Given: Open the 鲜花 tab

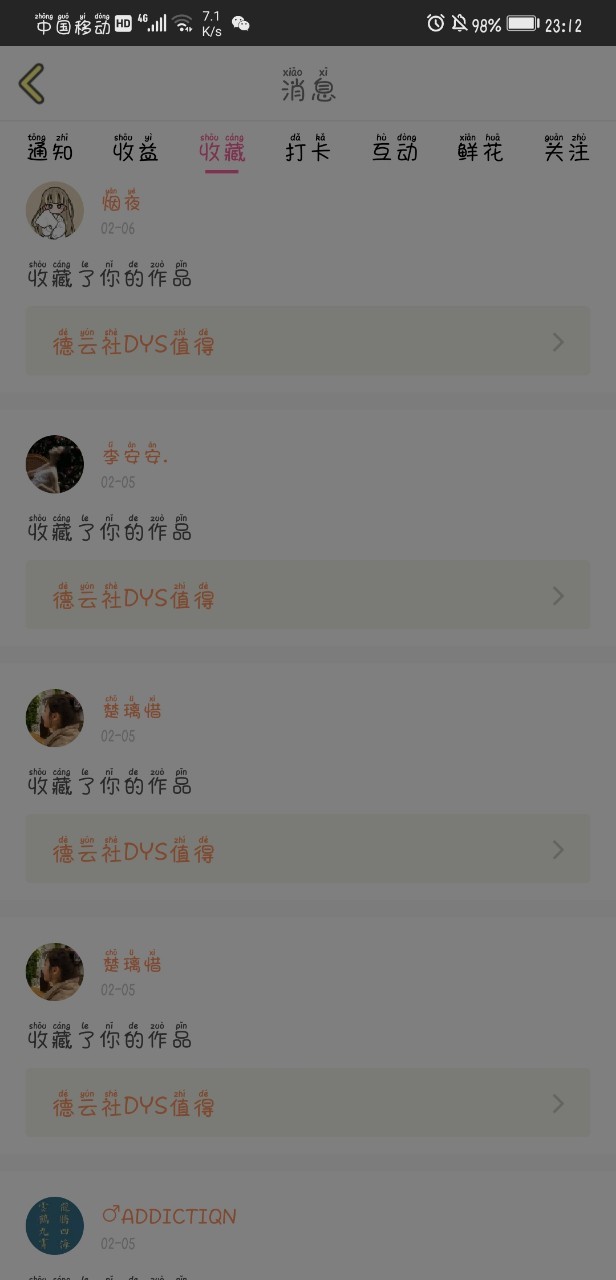Looking at the screenshot, I should pyautogui.click(x=480, y=148).
